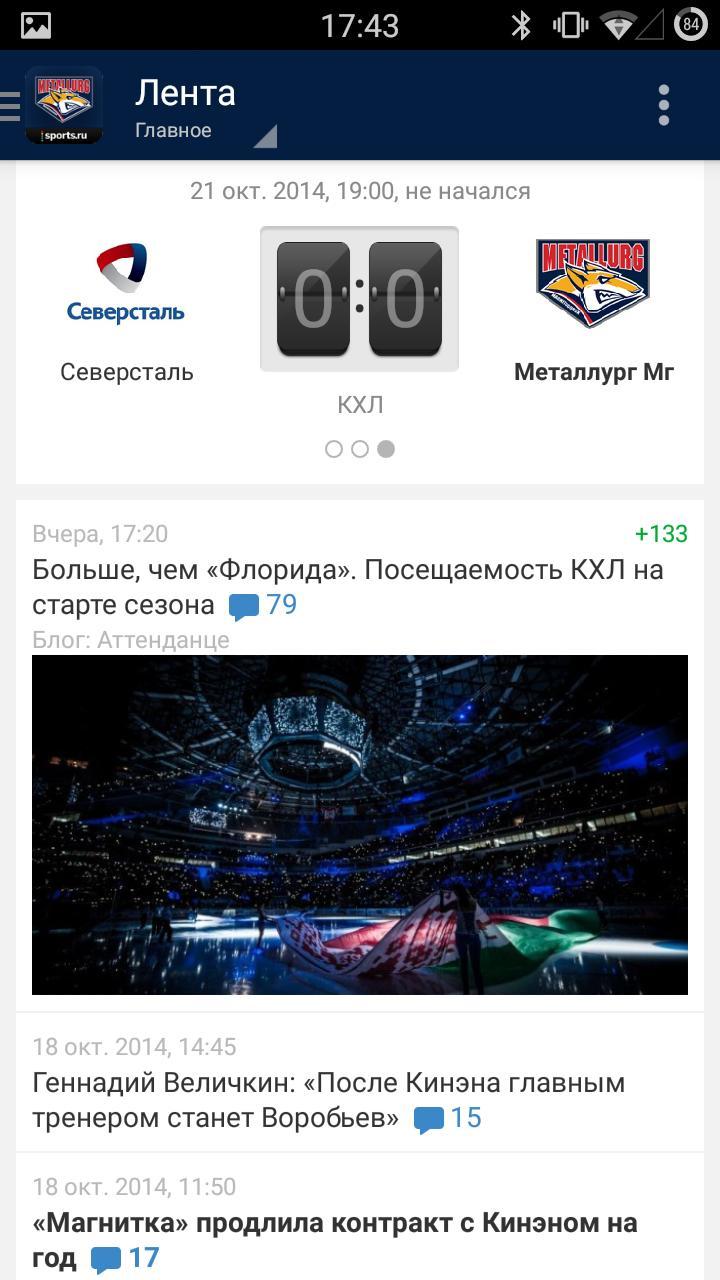
Task: Open the КХЛ league label
Action: click(x=359, y=406)
